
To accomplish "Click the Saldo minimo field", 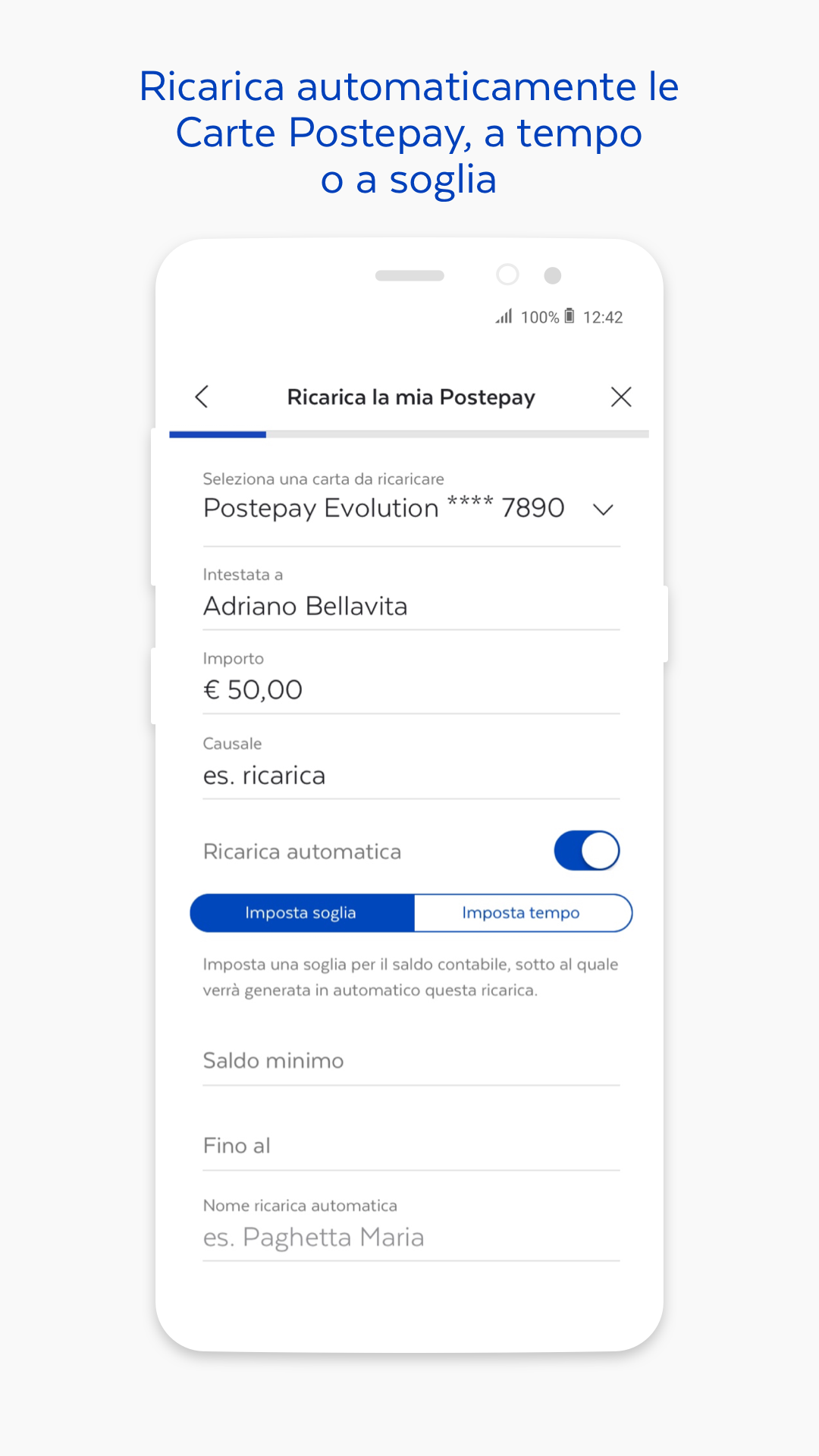I will pos(409,1060).
